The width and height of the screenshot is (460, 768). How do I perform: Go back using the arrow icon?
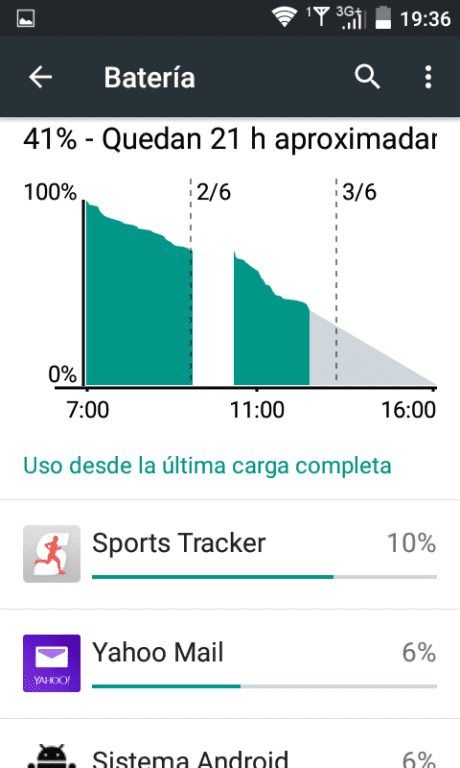40,77
